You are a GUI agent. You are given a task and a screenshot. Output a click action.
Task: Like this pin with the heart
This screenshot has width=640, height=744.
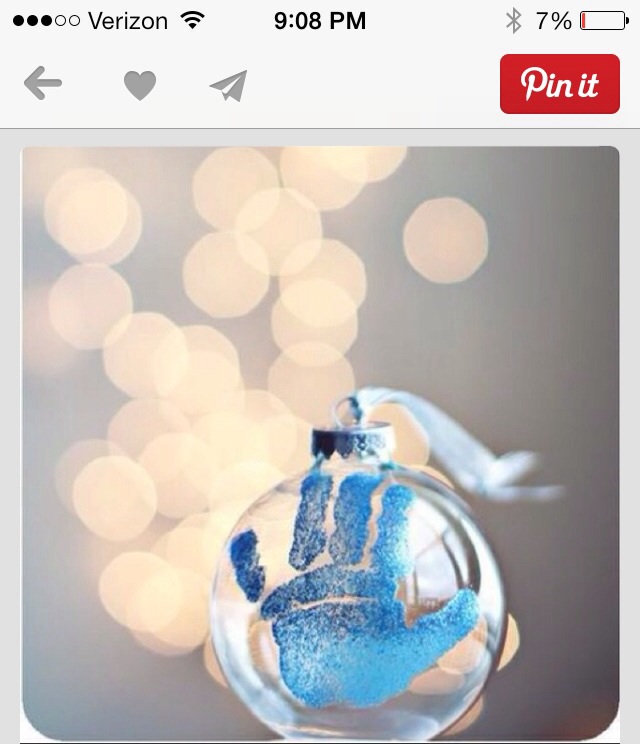(x=140, y=86)
